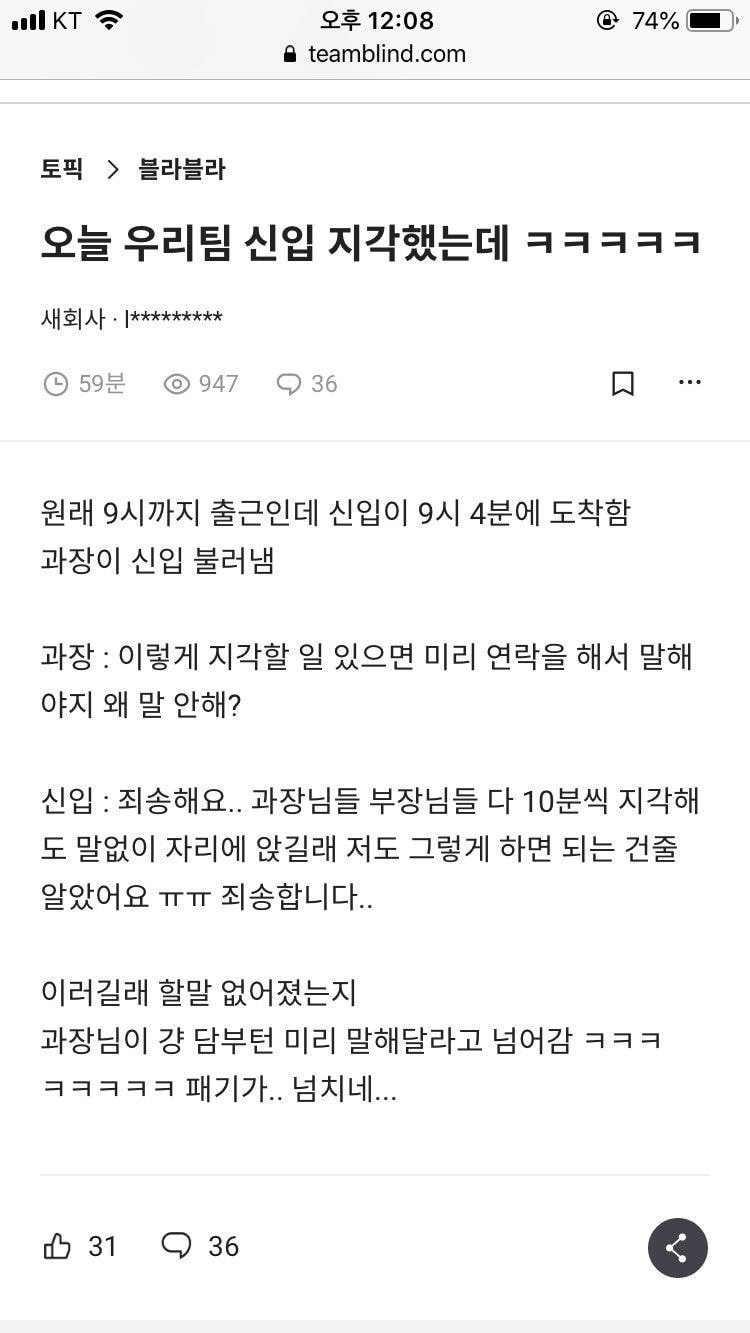Image resolution: width=750 pixels, height=1333 pixels.
Task: Open comments next to the like count
Action: 177,1246
